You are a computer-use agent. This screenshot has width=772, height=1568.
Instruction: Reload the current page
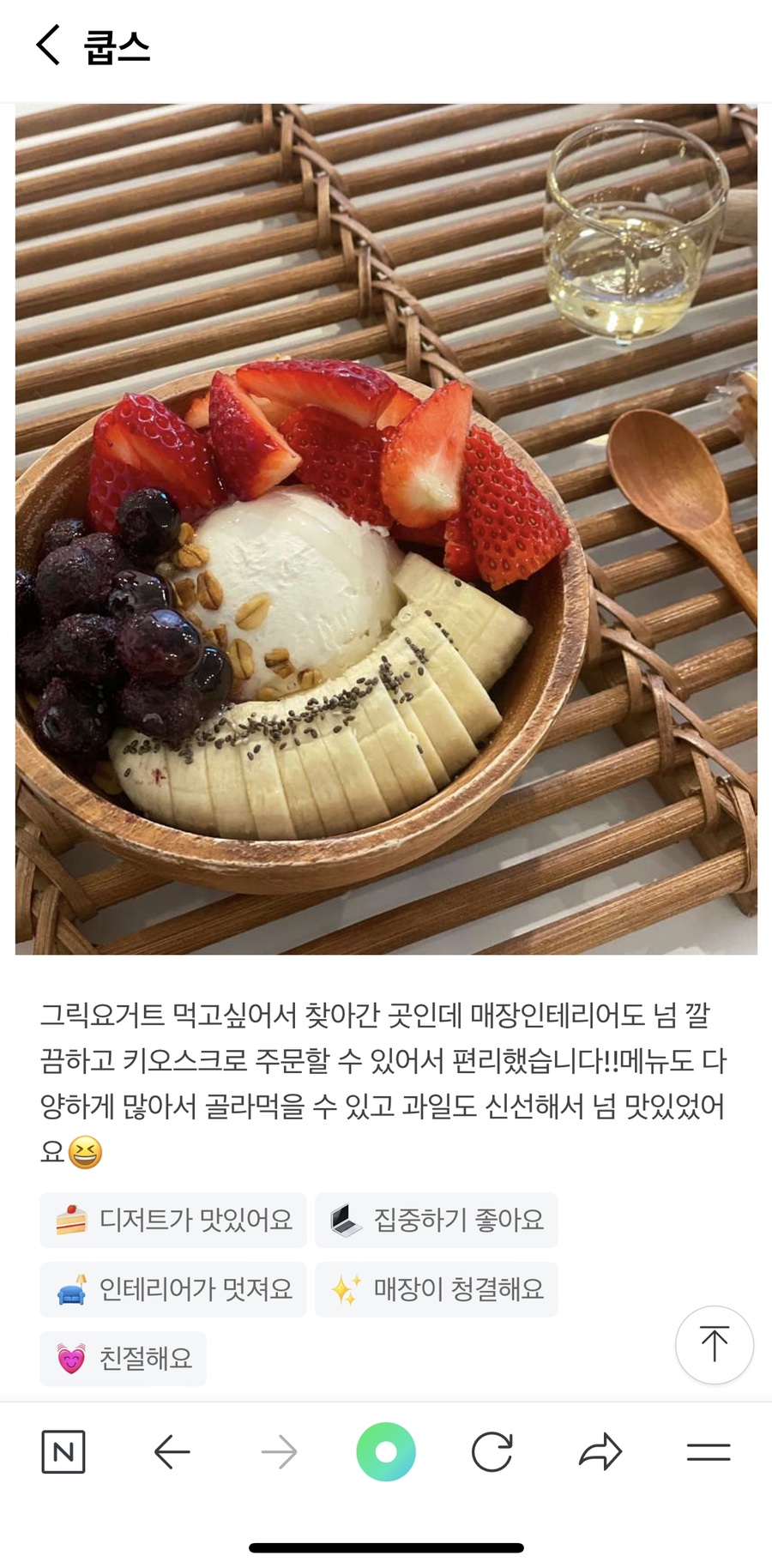tap(492, 1451)
